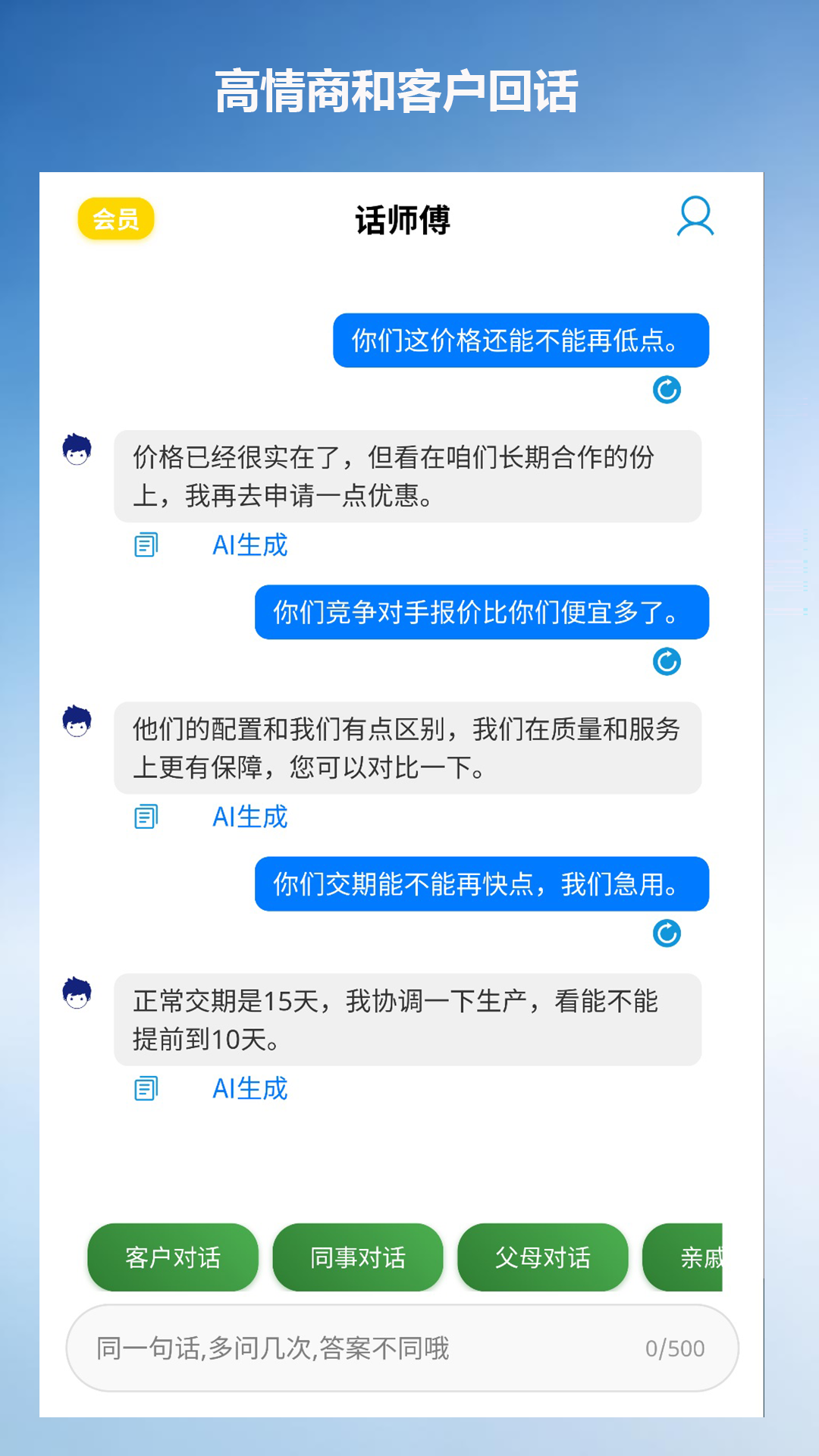Open AI生成 under the quality comparison reply
This screenshot has width=819, height=1456.
click(250, 817)
